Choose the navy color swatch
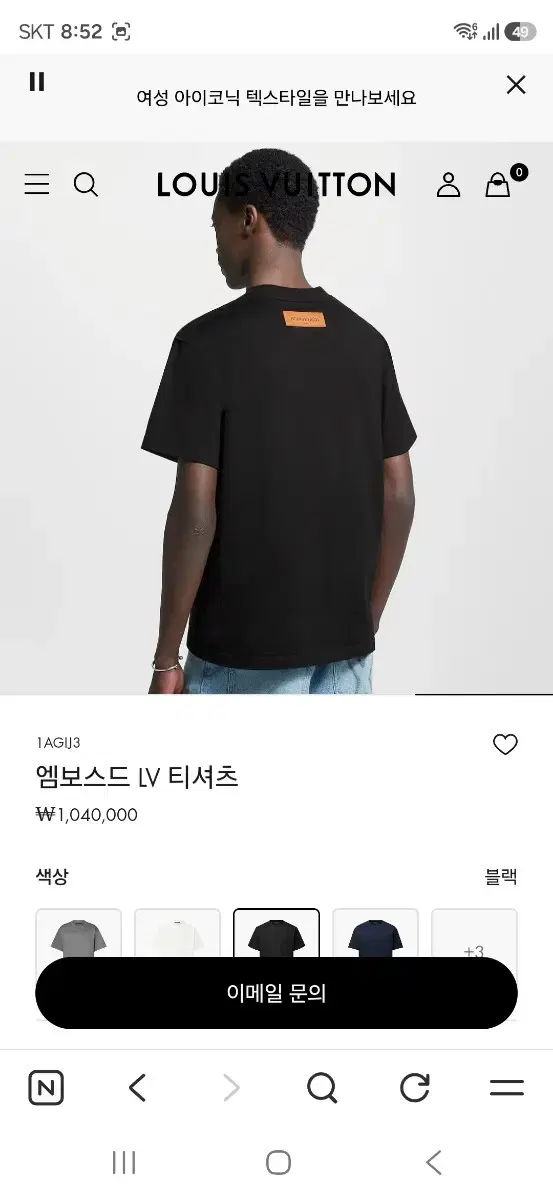This screenshot has width=553, height=1200. [x=375, y=934]
